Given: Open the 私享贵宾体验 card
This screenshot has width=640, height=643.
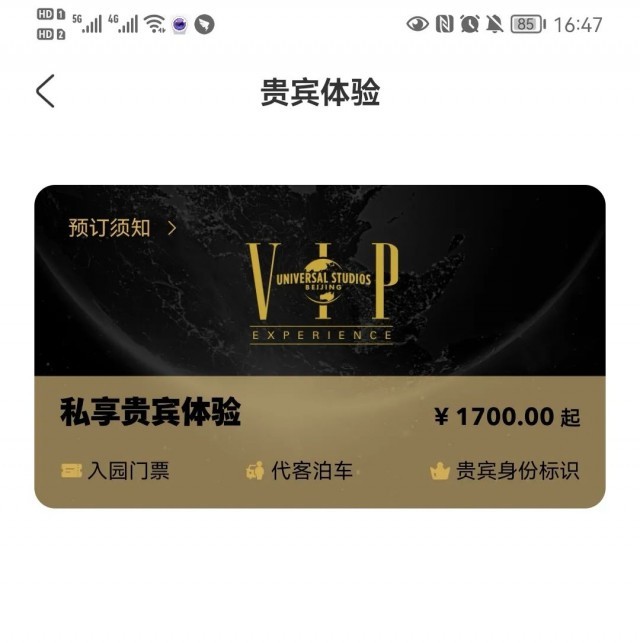Looking at the screenshot, I should pyautogui.click(x=320, y=415).
